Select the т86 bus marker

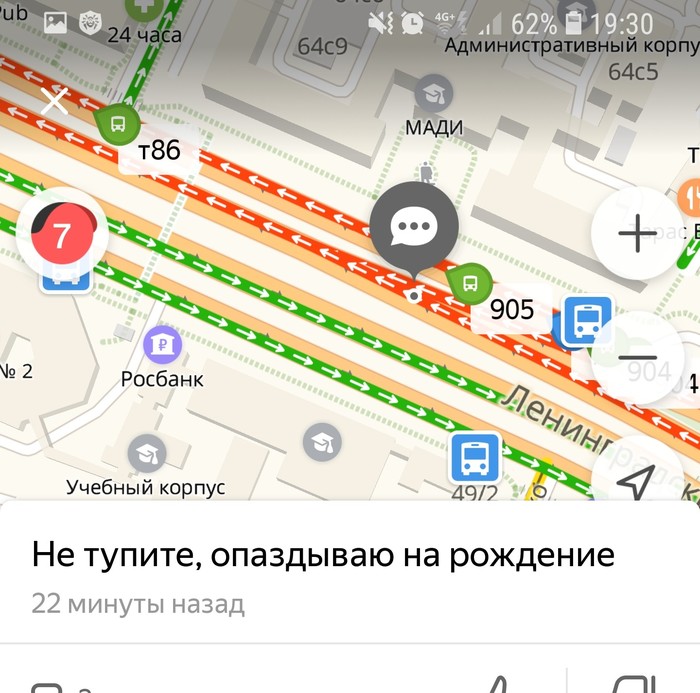coord(119,125)
